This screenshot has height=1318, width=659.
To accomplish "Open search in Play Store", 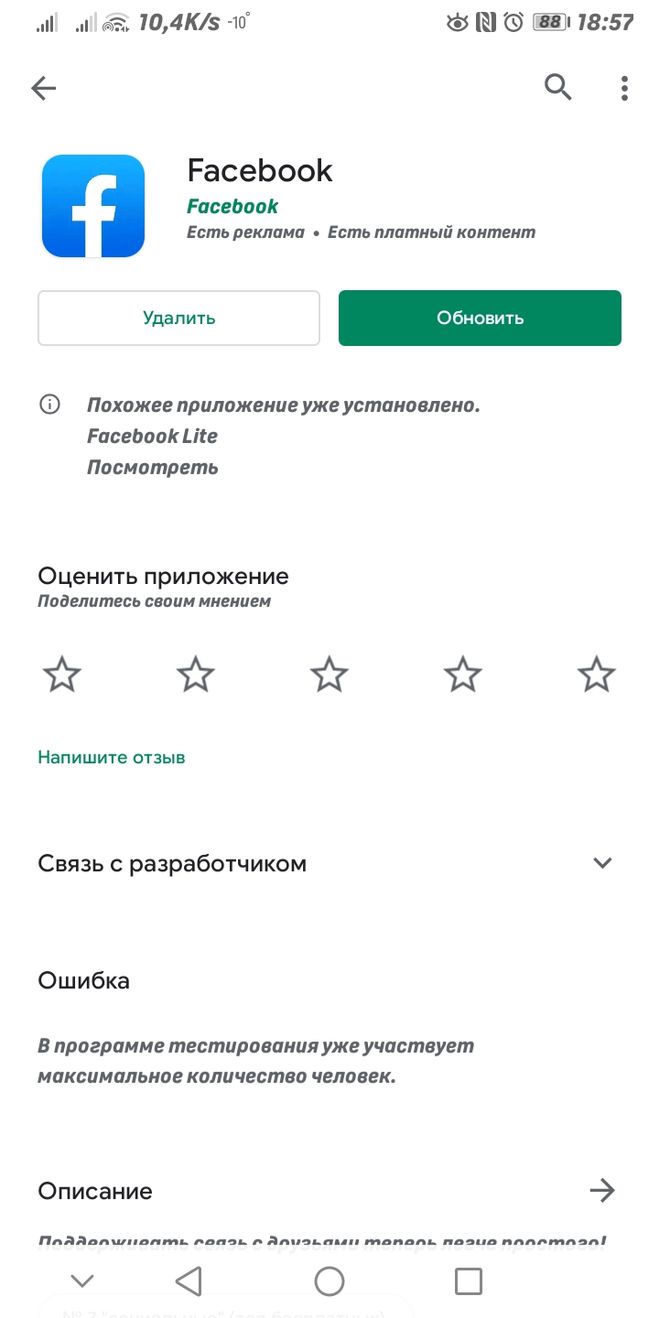I will point(558,88).
